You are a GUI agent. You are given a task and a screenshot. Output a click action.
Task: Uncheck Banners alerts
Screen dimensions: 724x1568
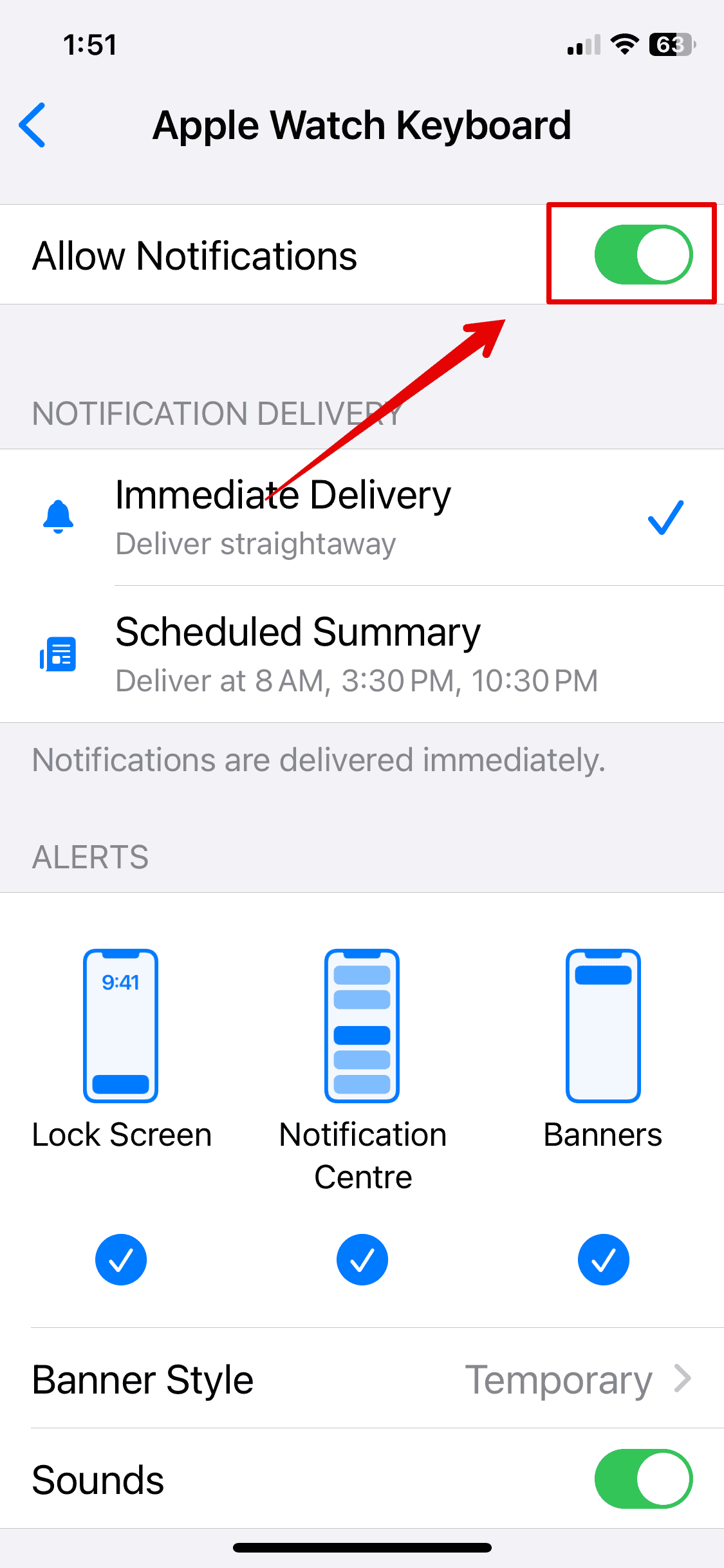(603, 1259)
